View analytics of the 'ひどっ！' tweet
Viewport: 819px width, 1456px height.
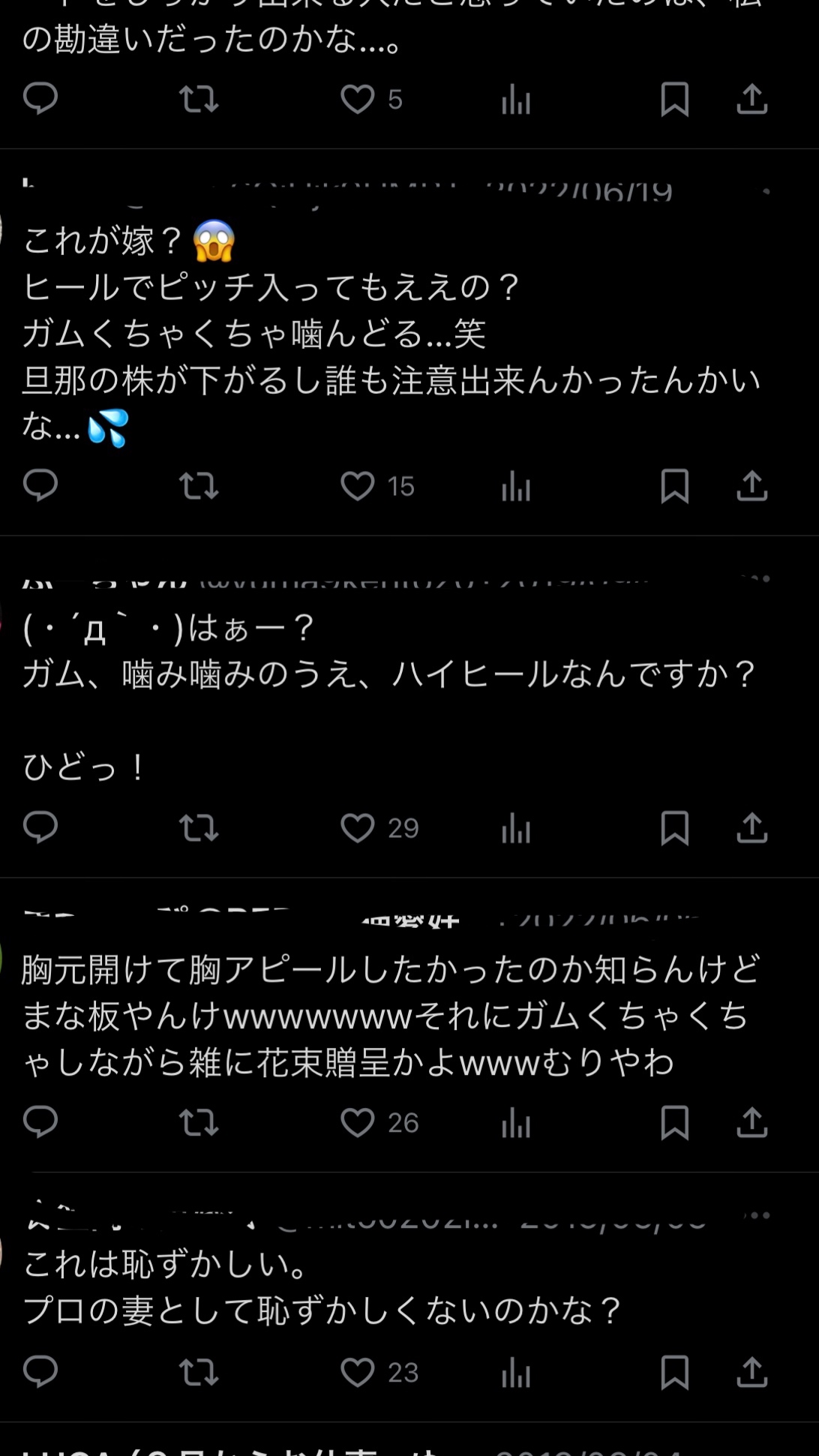(x=516, y=828)
